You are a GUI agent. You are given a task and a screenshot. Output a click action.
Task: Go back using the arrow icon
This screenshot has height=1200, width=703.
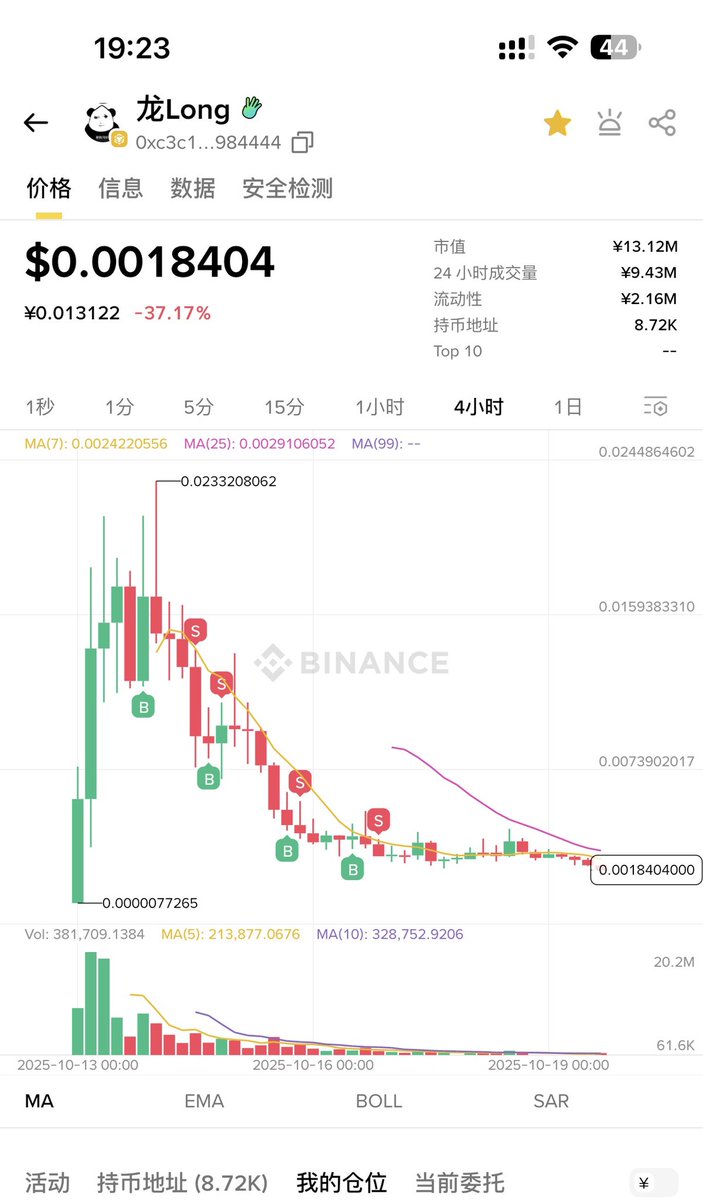[x=36, y=123]
